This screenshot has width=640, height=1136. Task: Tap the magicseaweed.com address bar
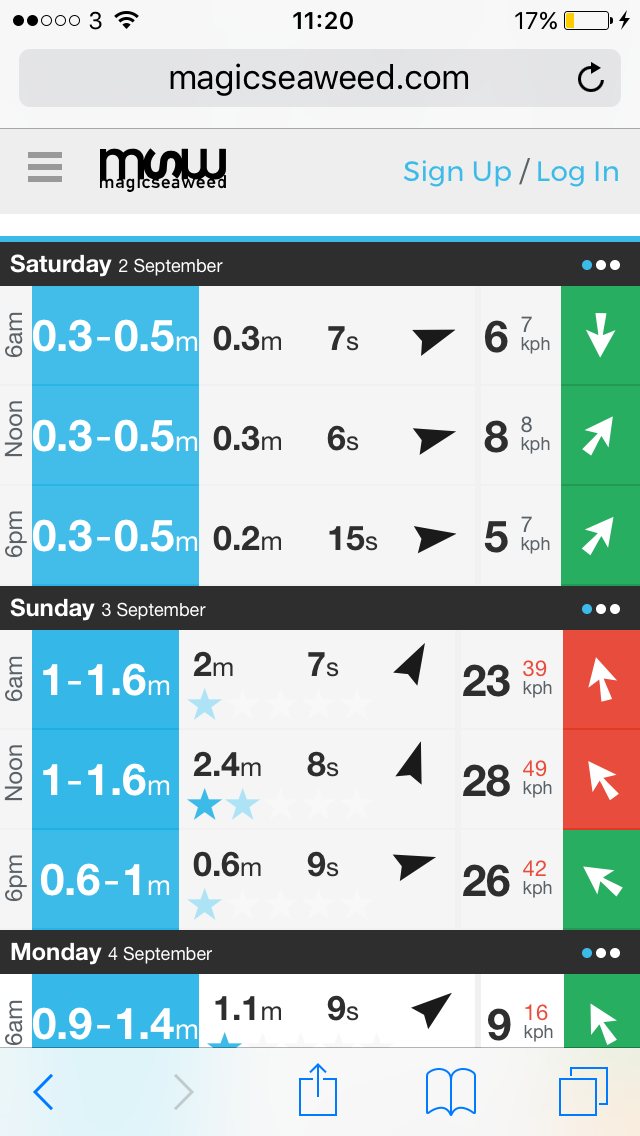(318, 78)
